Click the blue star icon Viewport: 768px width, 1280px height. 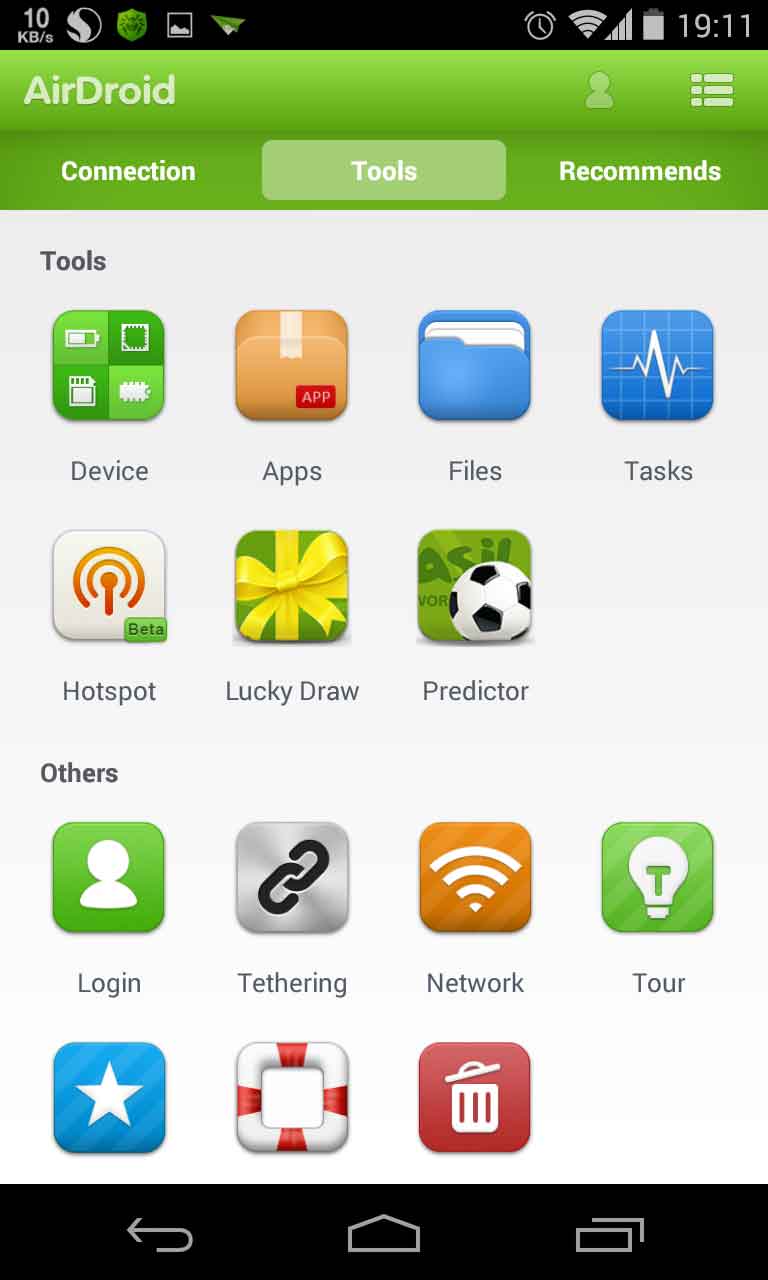(x=108, y=1096)
